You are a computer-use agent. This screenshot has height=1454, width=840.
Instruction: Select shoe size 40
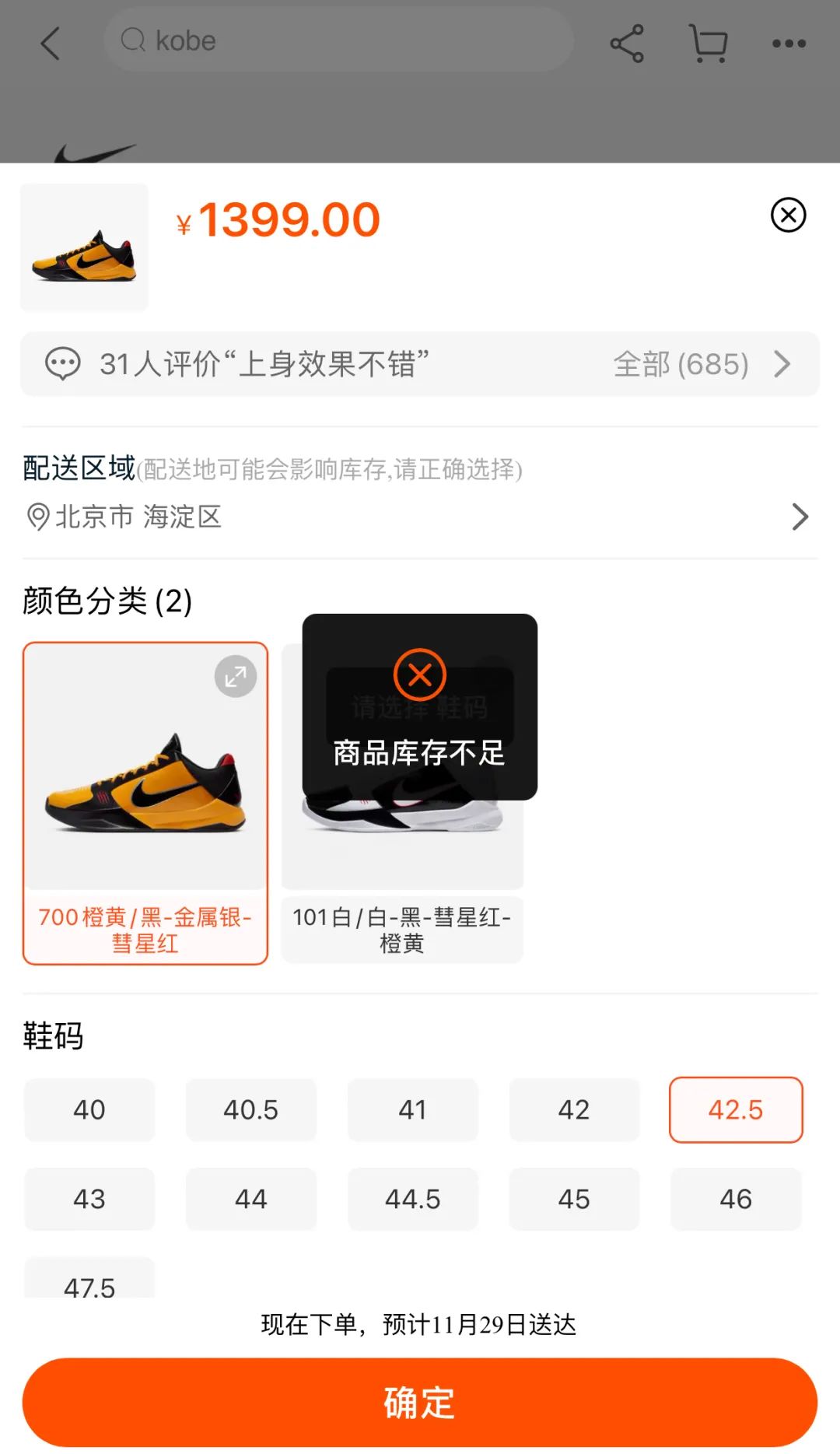(89, 1110)
